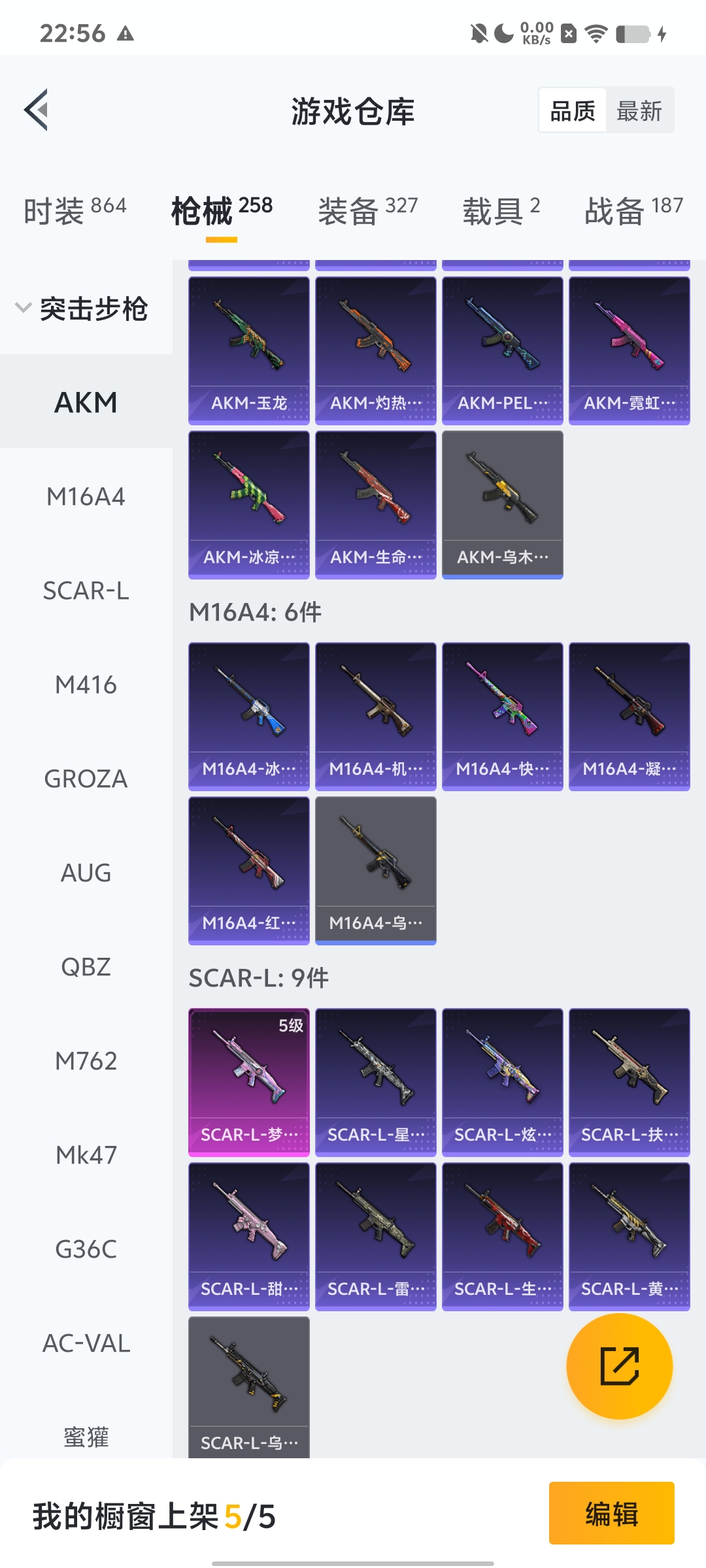Go back using the top-left arrow
The height and width of the screenshot is (1568, 706).
pos(37,110)
